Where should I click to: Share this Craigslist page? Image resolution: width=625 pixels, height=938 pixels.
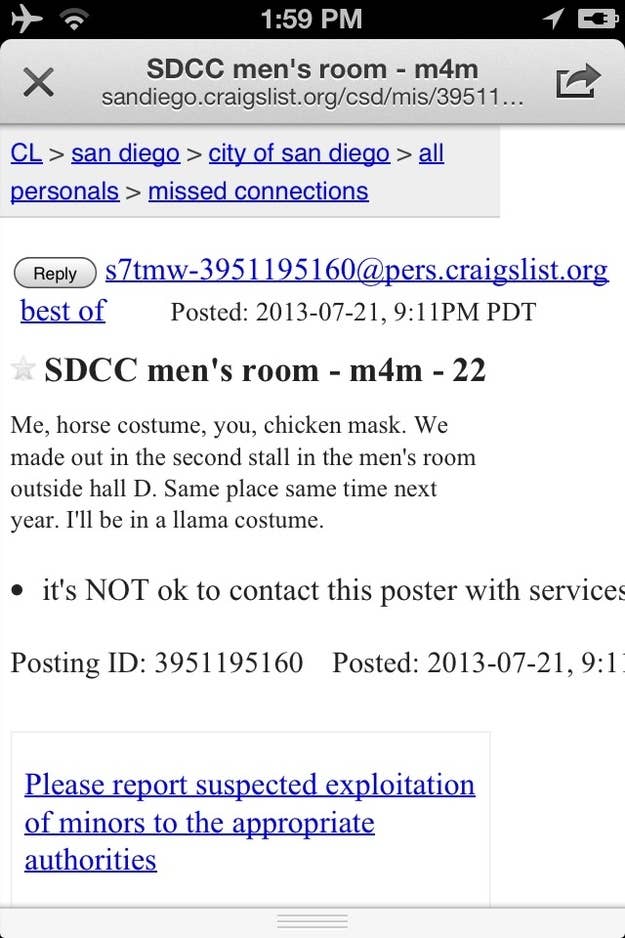578,82
